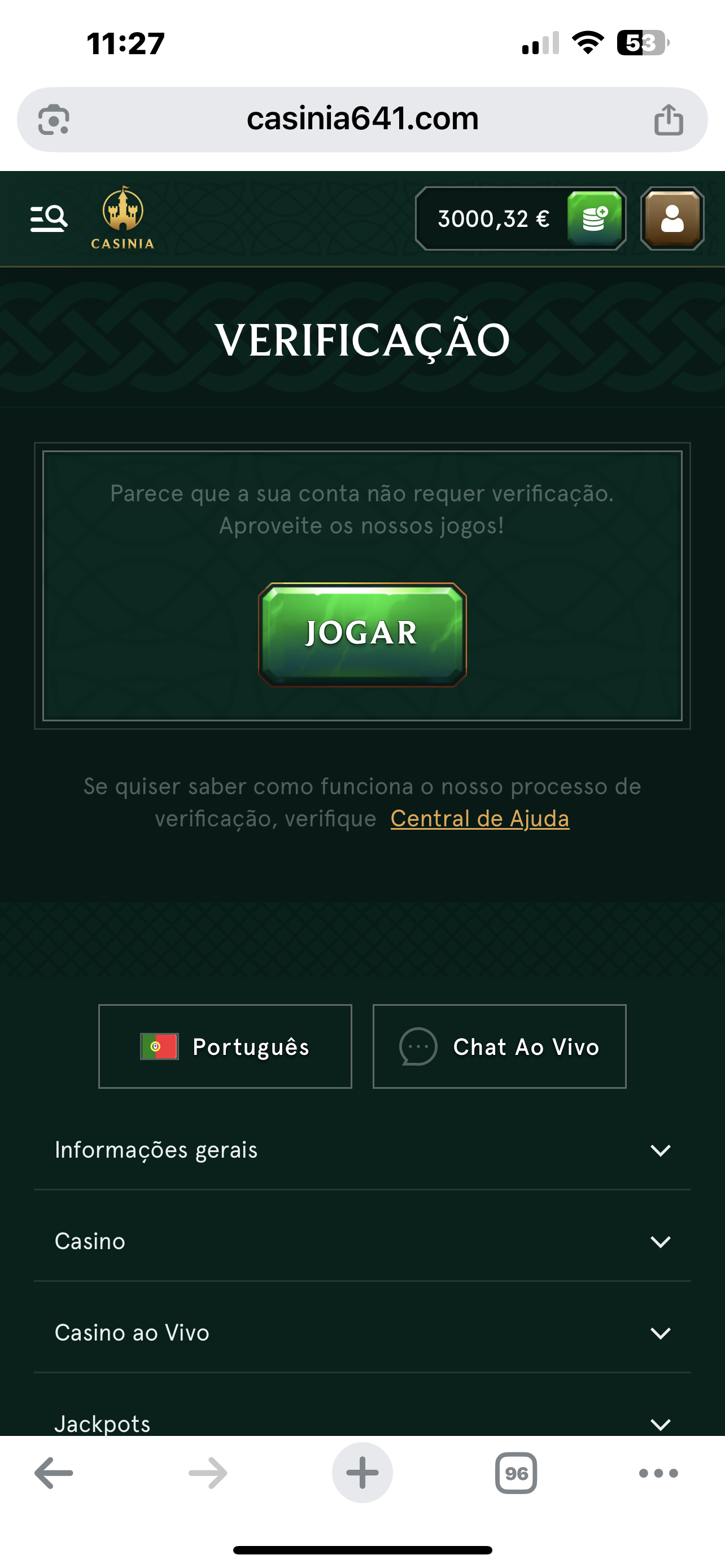Open the Português language selector
The image size is (725, 1568).
pyautogui.click(x=225, y=1046)
